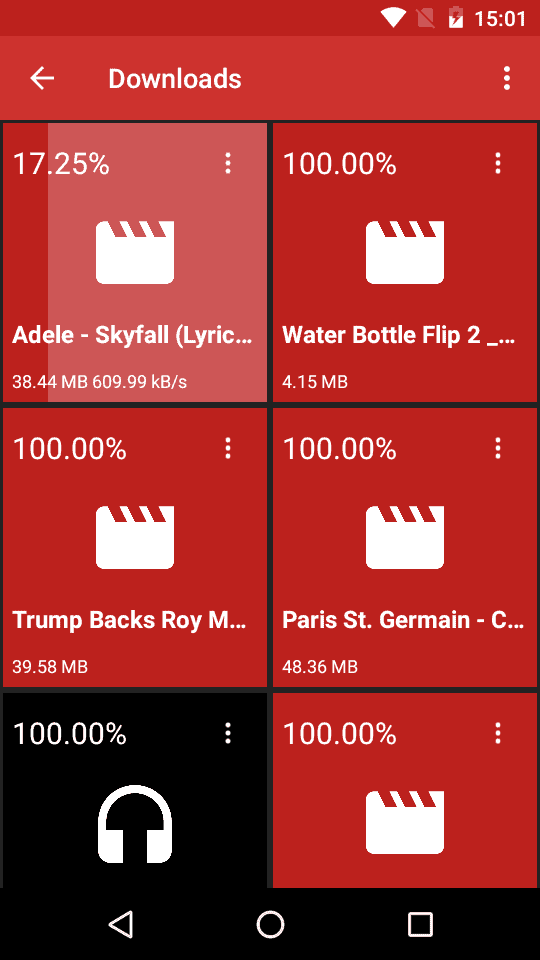Open options for the Water Bottle Flip 2 download
This screenshot has height=960, width=540.
[x=498, y=163]
